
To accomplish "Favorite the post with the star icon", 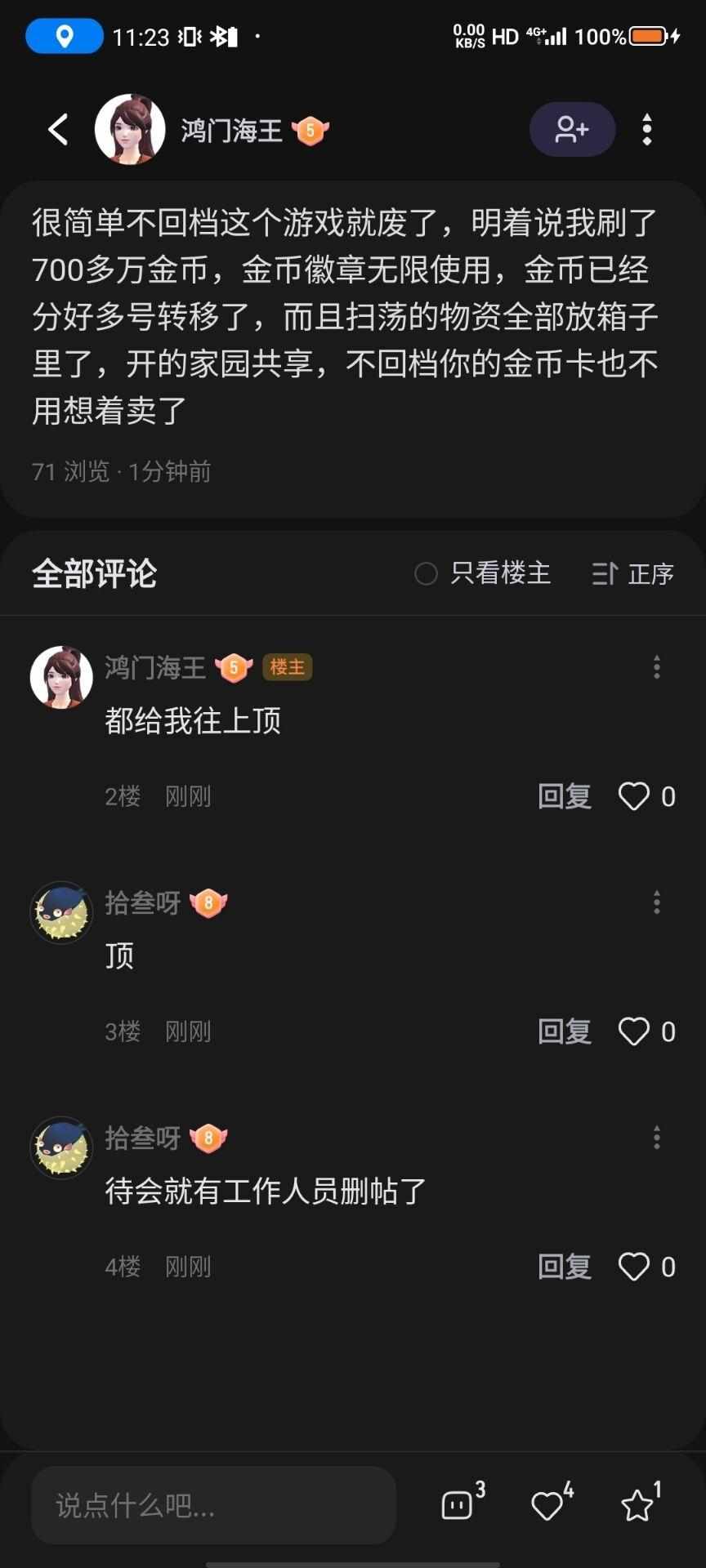I will coord(637,1505).
